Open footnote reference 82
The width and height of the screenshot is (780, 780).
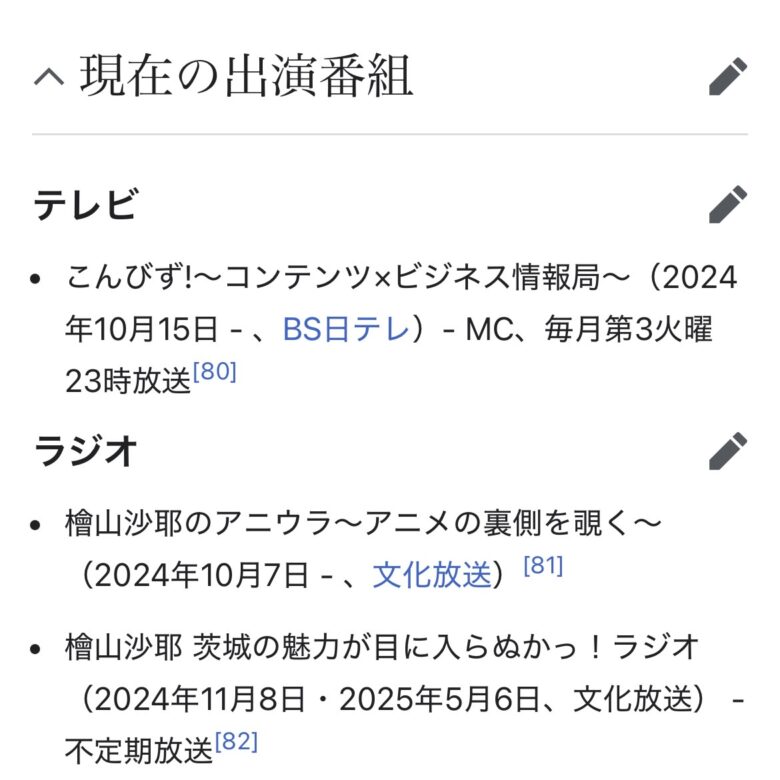[236, 741]
